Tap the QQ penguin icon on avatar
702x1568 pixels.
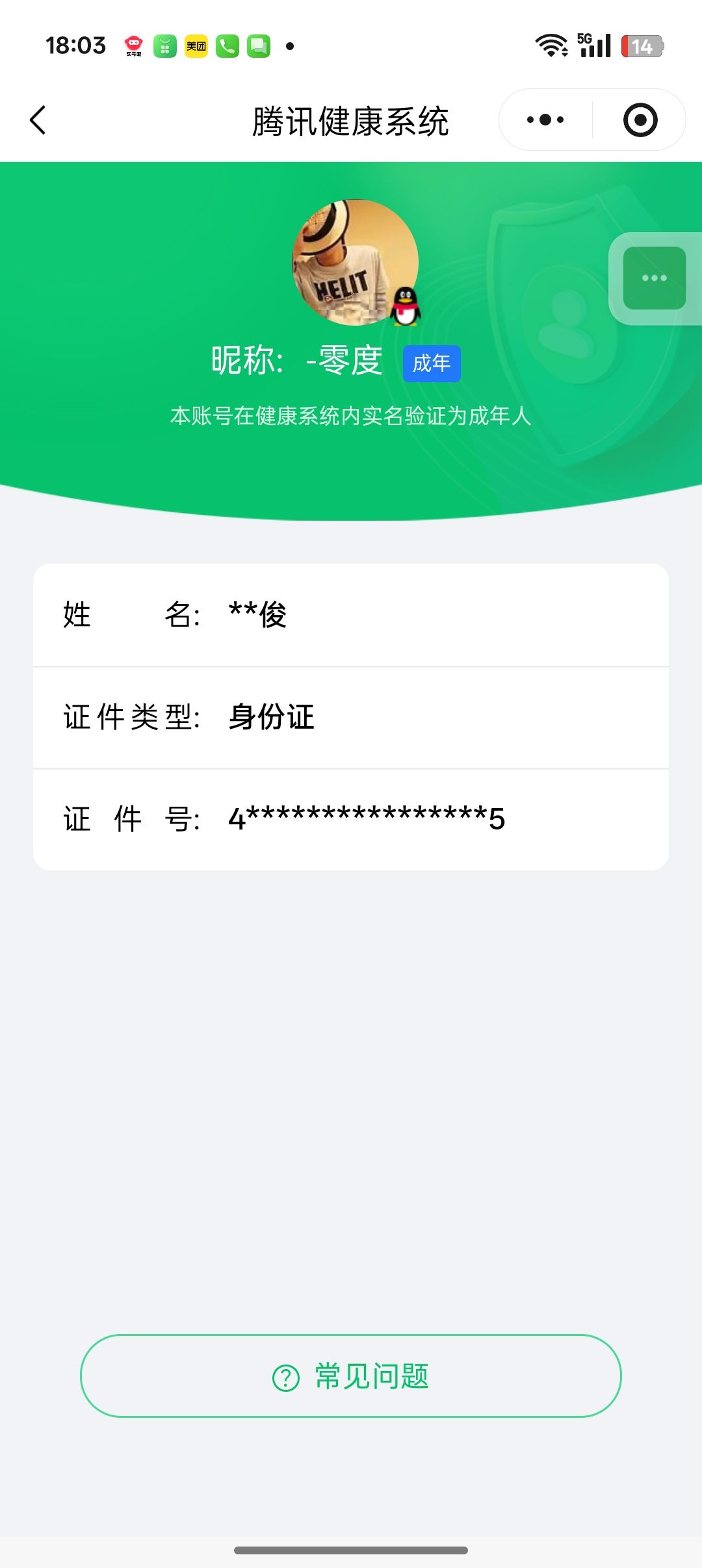pyautogui.click(x=404, y=306)
